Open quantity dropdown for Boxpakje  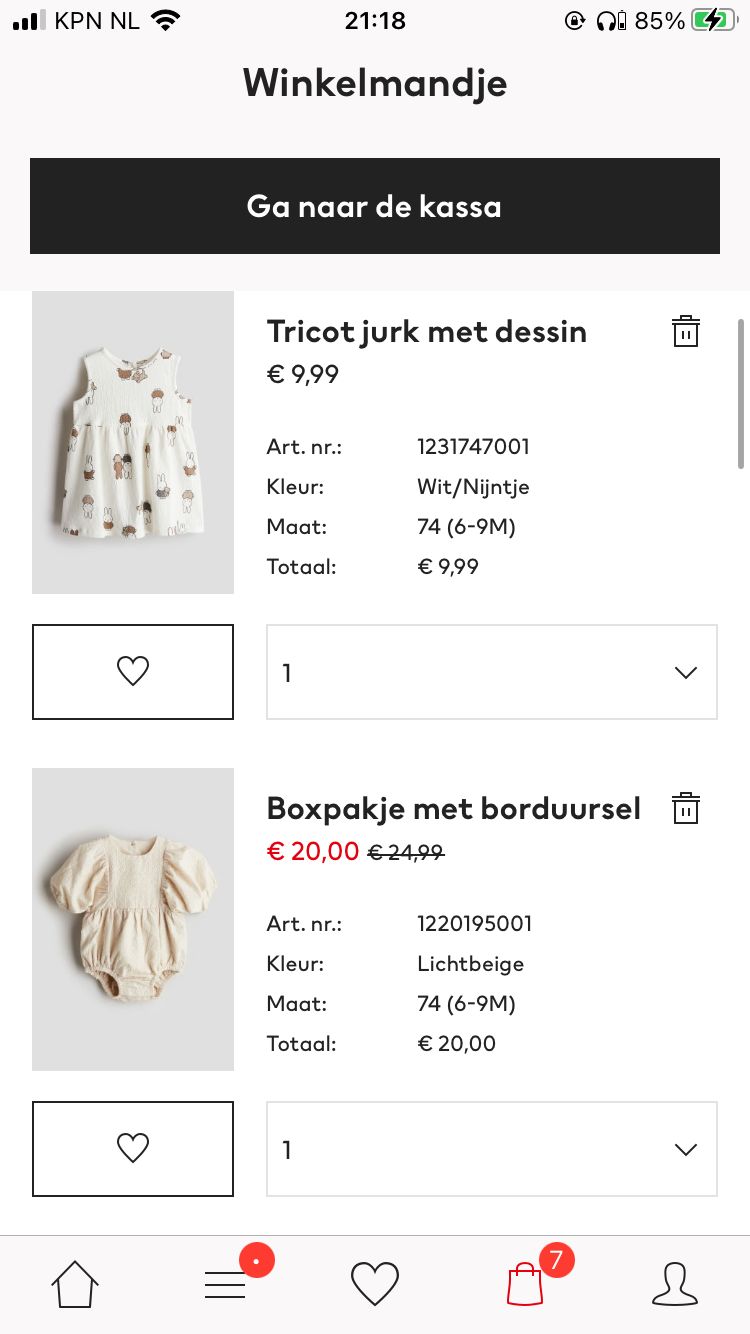492,1149
